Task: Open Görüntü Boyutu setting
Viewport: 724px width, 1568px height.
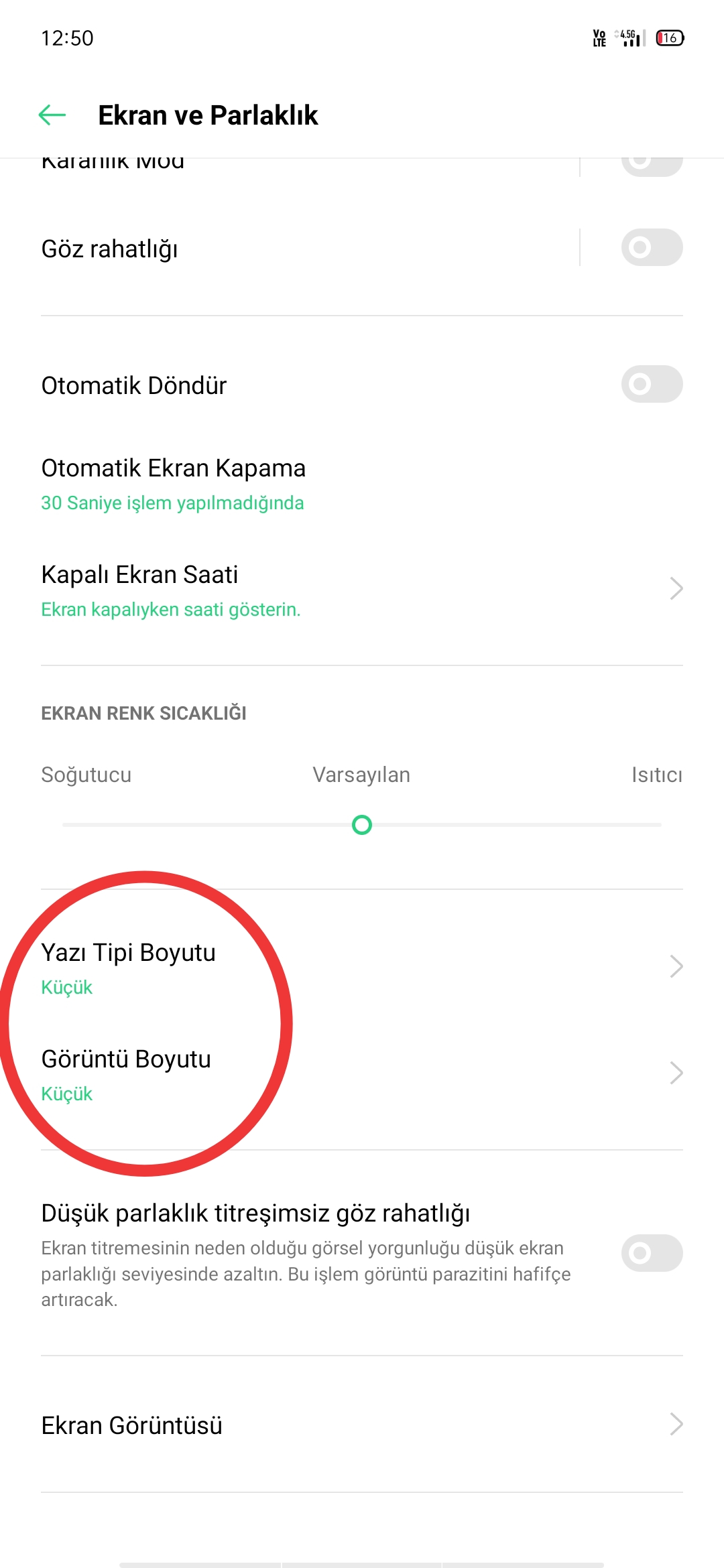Action: point(362,1074)
